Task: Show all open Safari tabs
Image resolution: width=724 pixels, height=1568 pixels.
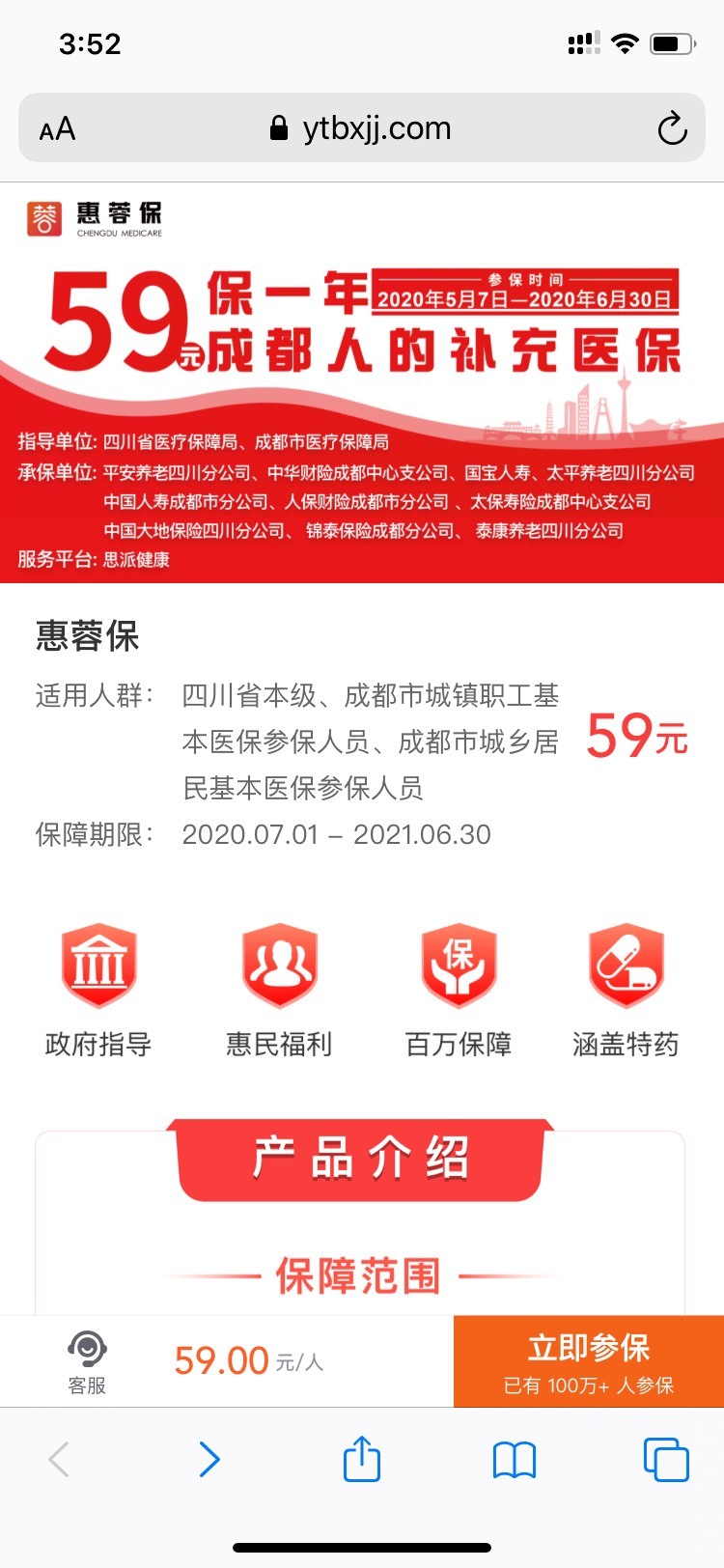Action: click(666, 1459)
